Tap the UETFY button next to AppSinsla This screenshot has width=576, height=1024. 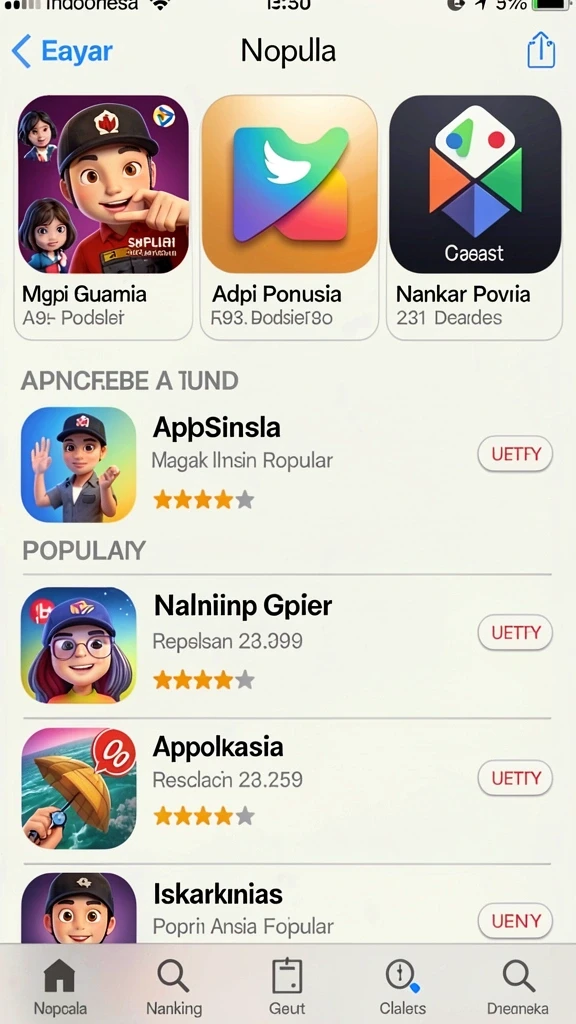515,454
